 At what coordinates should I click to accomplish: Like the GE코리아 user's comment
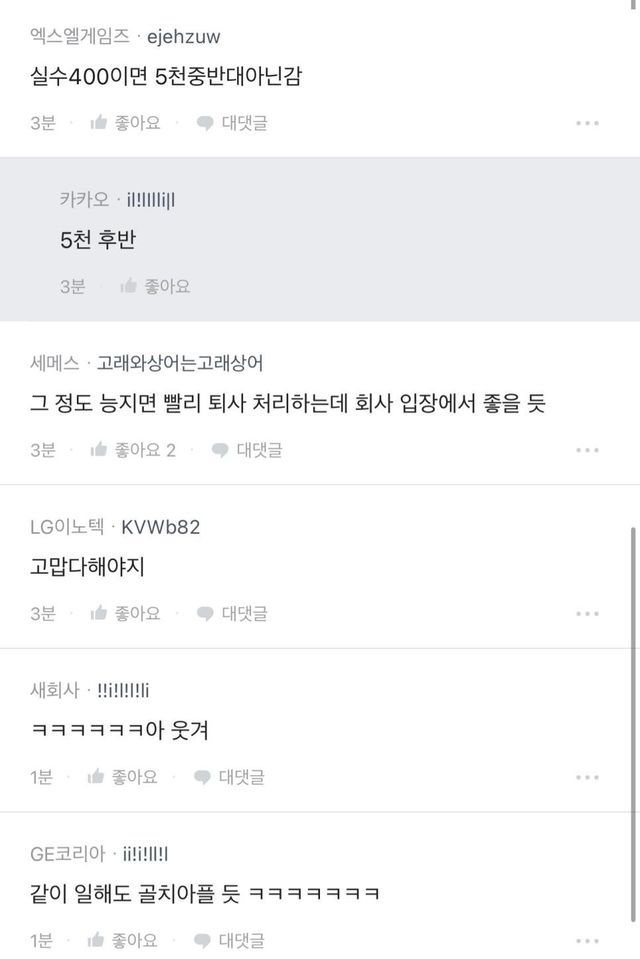122,940
